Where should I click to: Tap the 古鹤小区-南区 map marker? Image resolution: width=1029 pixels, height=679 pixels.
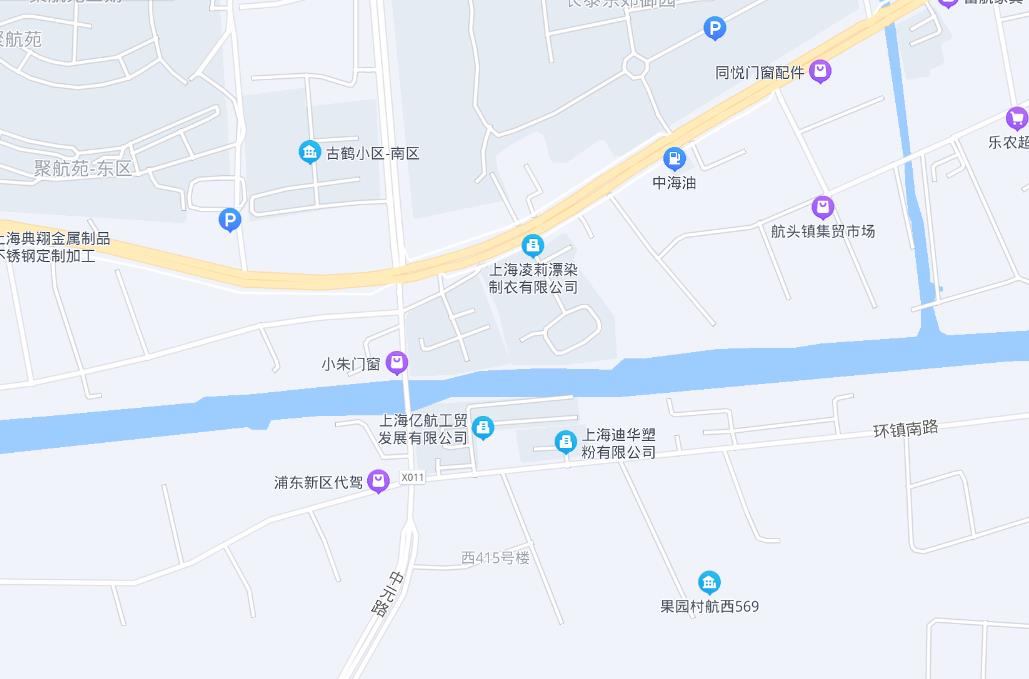(x=309, y=152)
